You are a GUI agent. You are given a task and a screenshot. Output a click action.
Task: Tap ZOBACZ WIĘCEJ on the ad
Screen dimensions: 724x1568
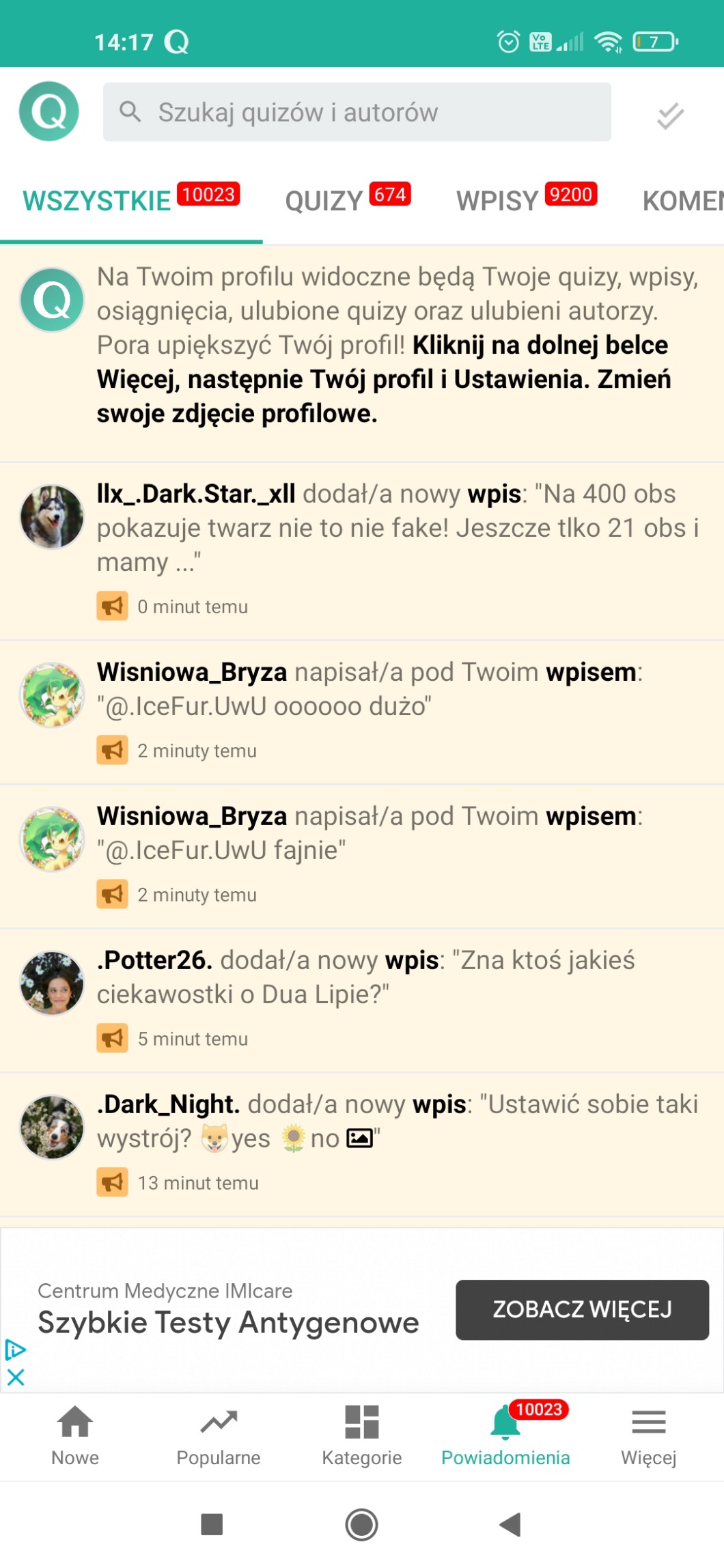(582, 1309)
